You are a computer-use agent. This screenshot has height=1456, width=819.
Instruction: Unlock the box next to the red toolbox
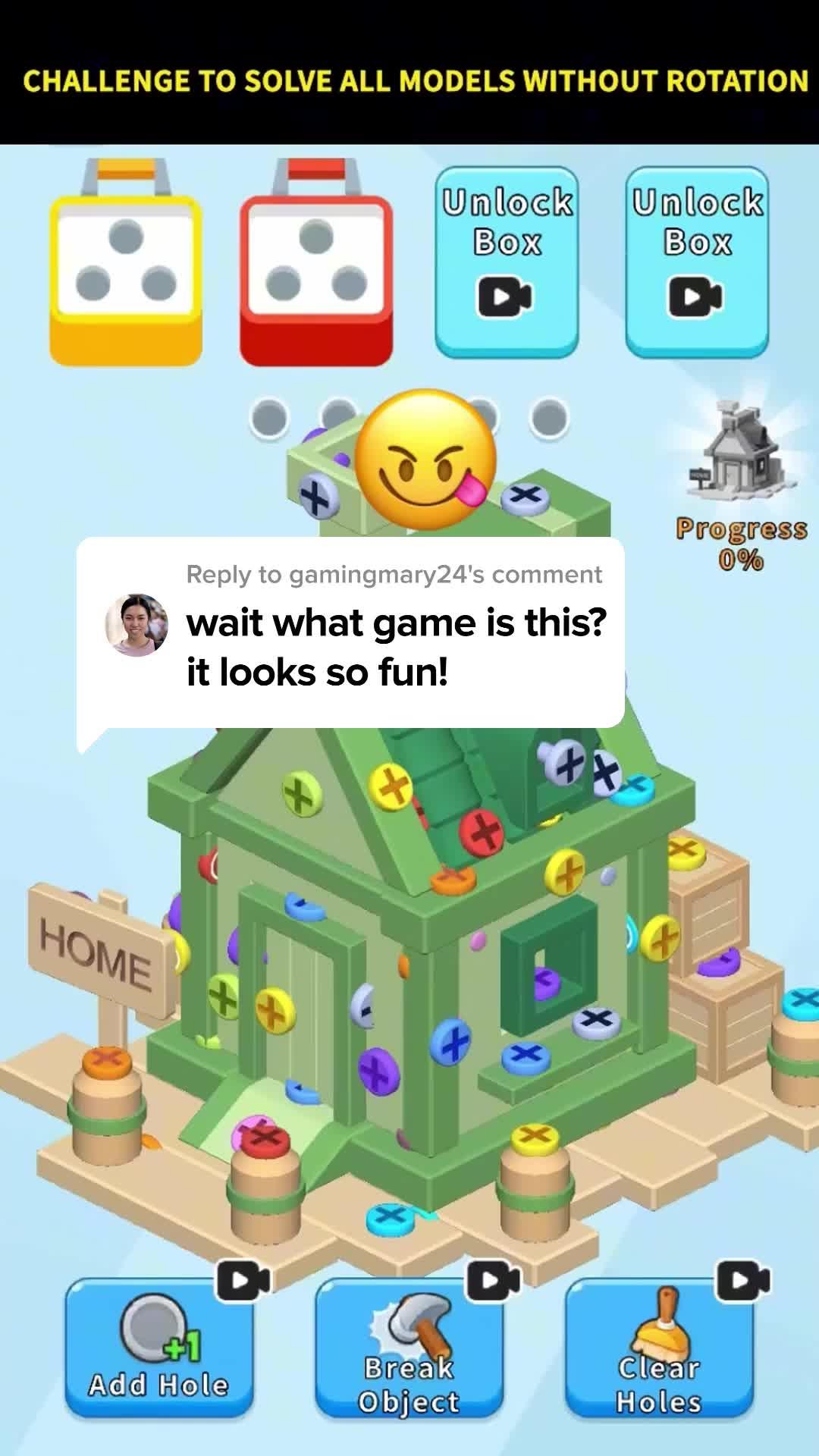tap(507, 262)
